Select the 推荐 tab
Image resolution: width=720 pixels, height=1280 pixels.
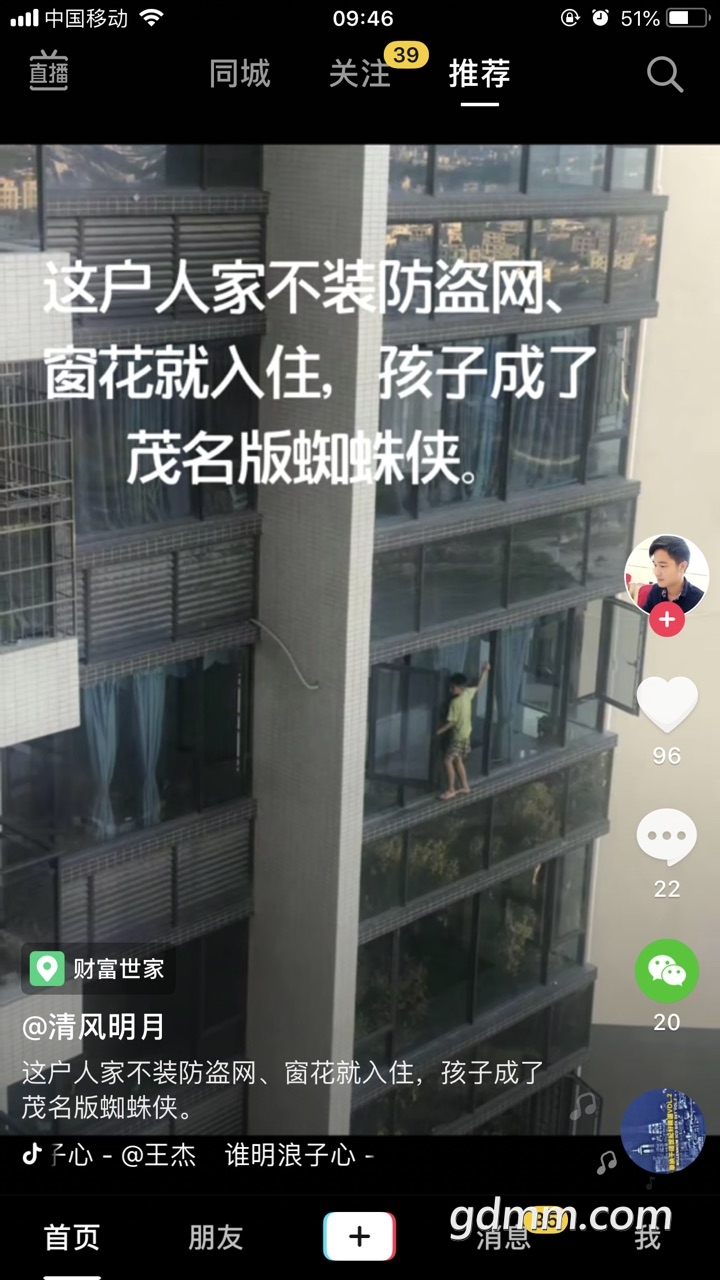pos(479,74)
